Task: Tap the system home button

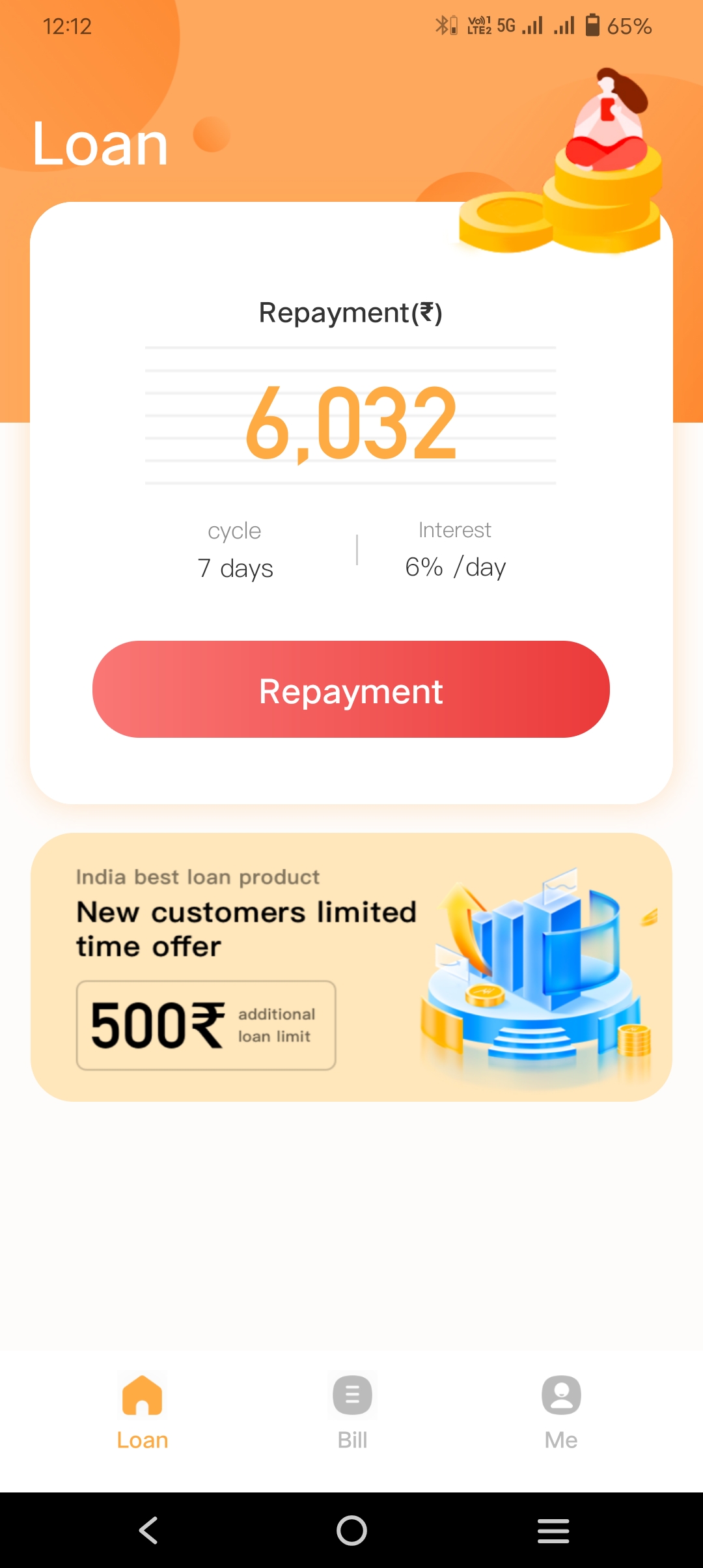Action: point(351,1530)
